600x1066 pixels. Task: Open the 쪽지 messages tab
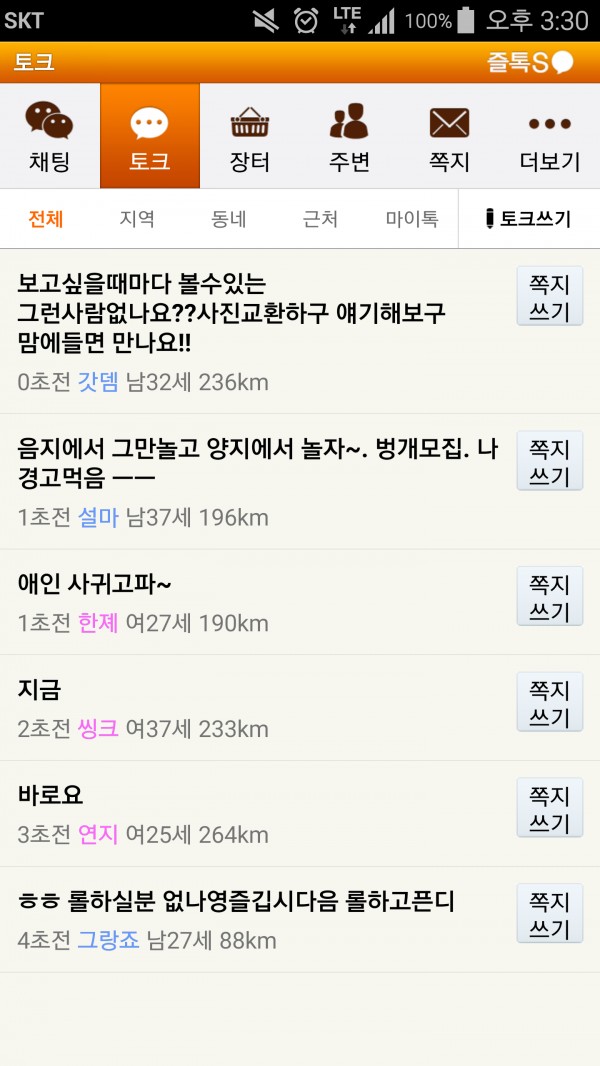point(449,137)
